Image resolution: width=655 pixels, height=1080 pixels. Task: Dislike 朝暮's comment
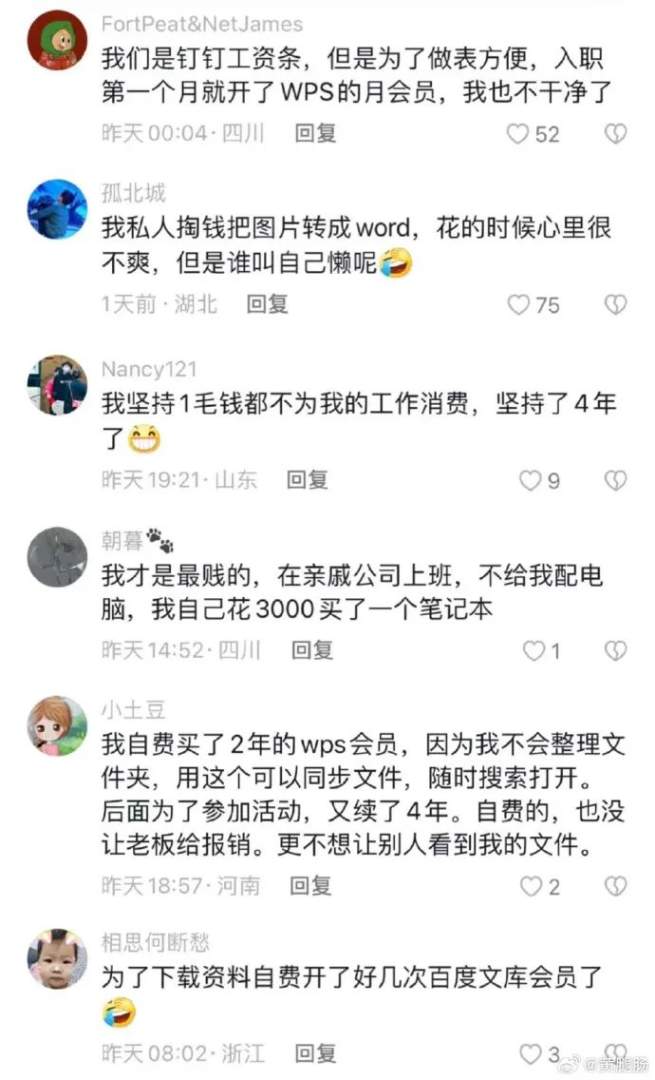tap(616, 651)
